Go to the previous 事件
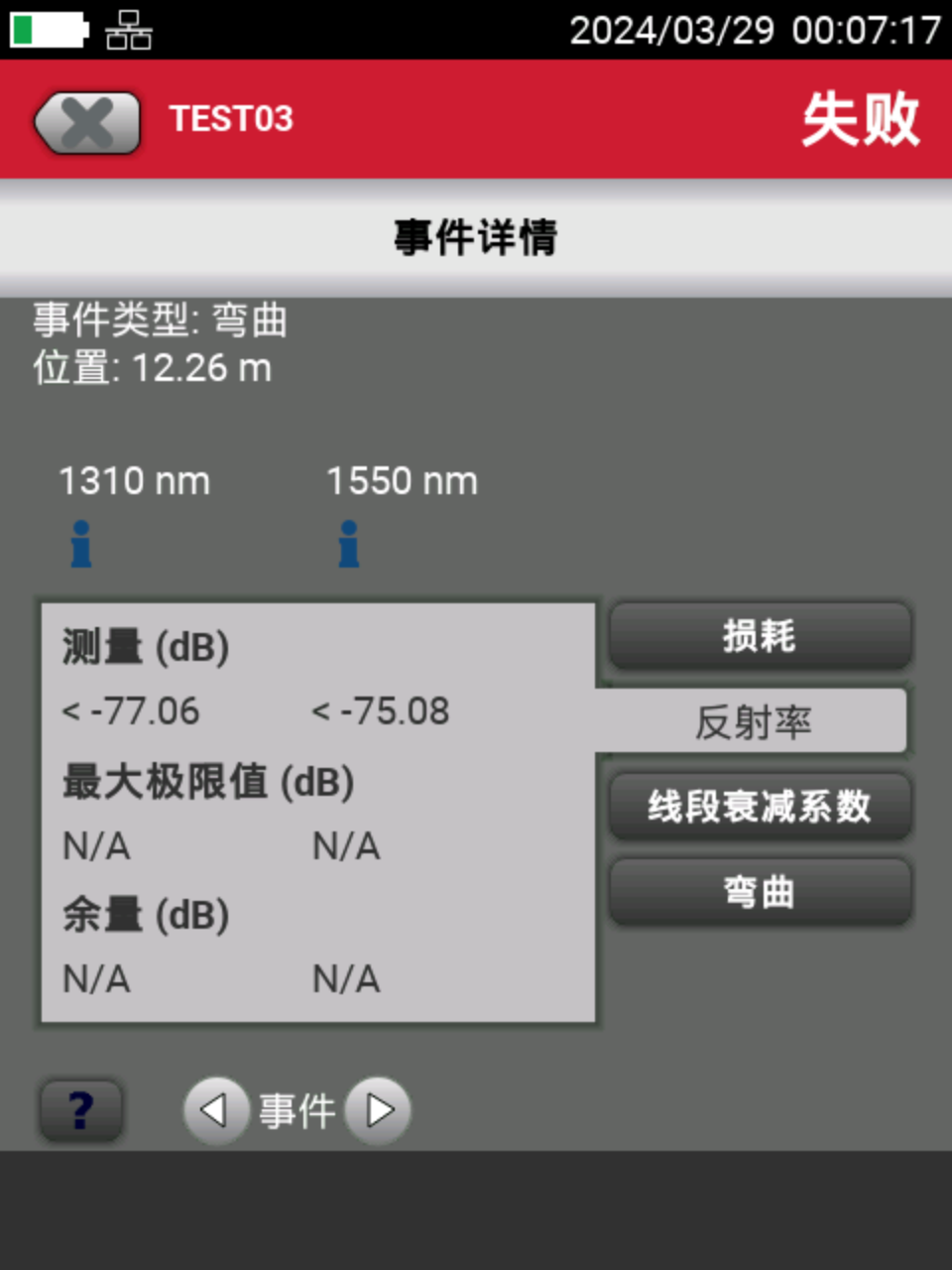952x1270 pixels. pos(214,1109)
